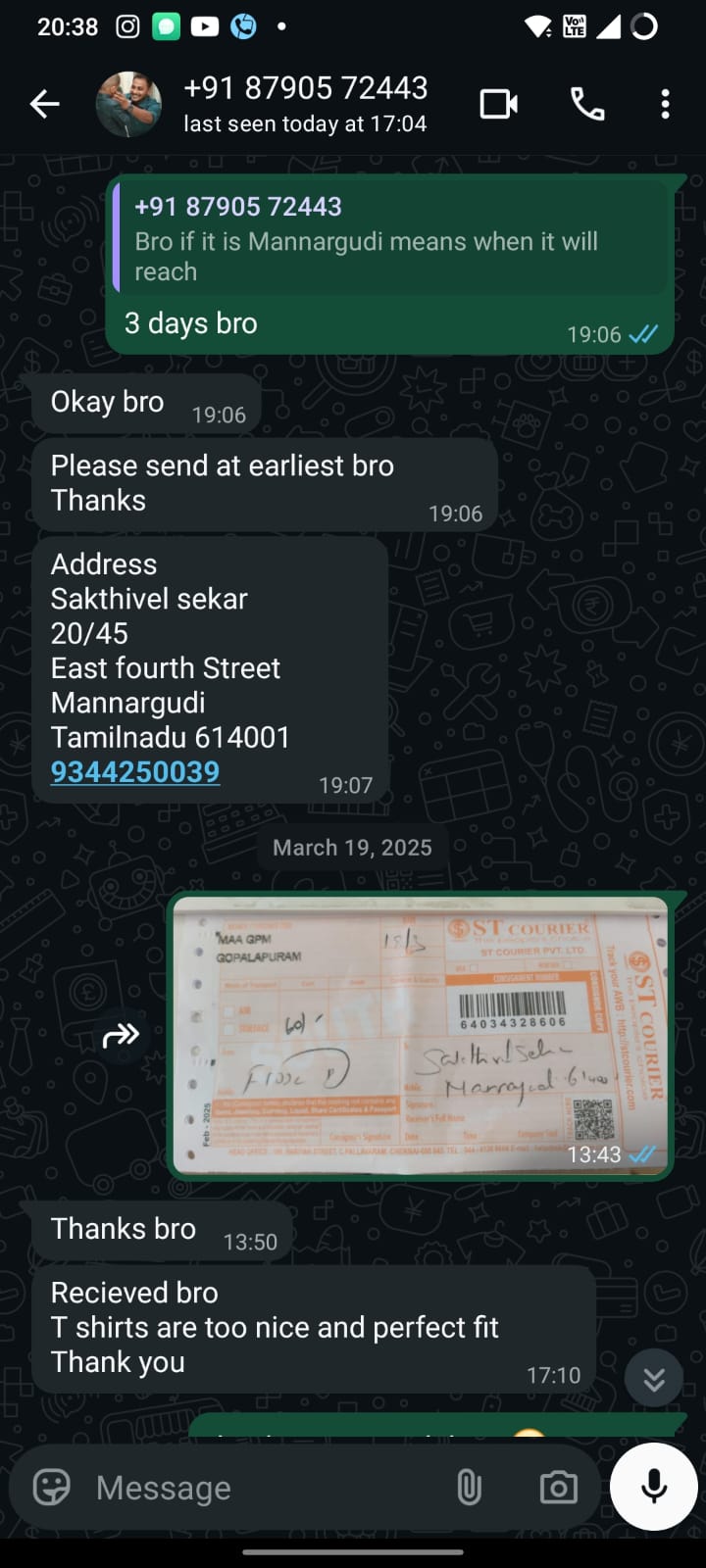Forward the courier receipt image
706x1568 pixels.
122,1035
